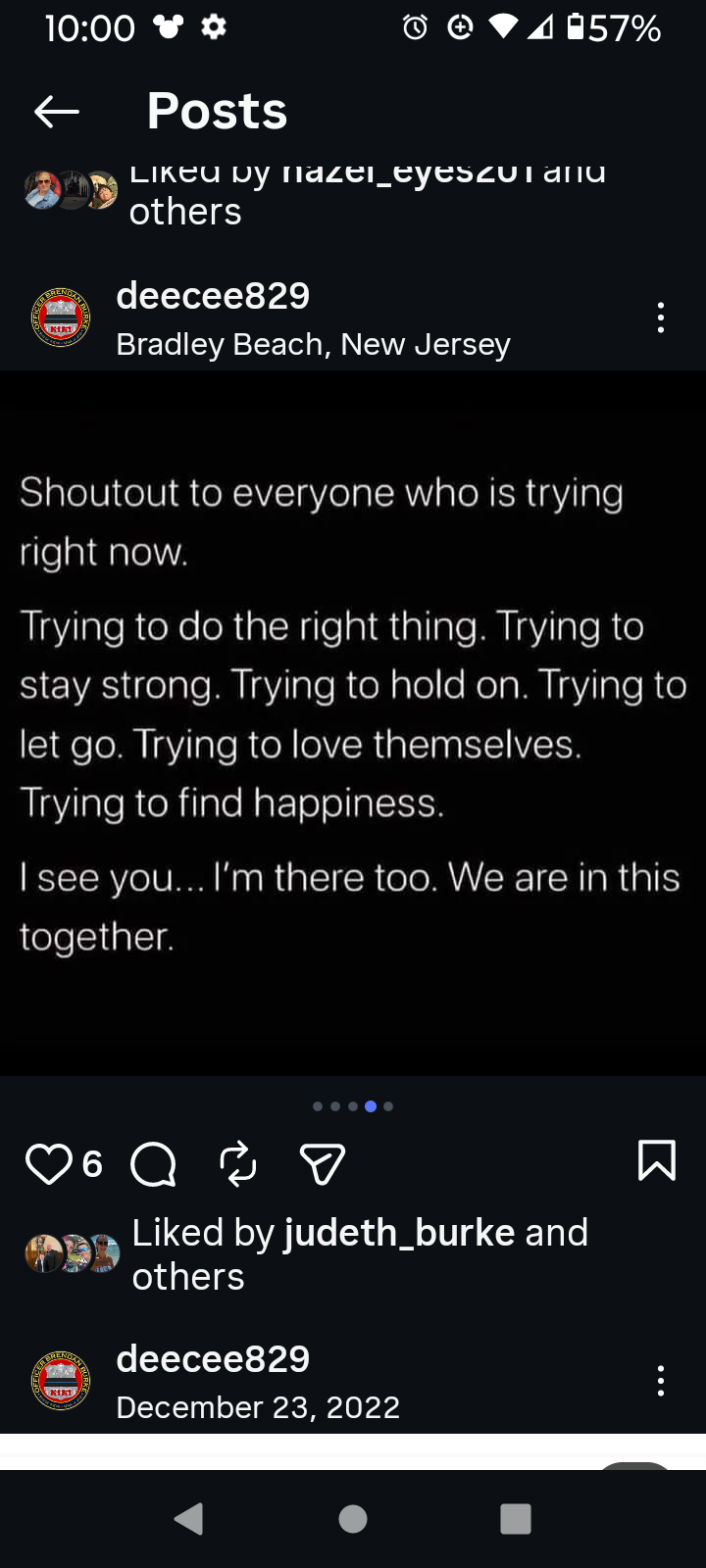706x1568 pixels.
Task: Go back from the Posts screen
Action: point(56,112)
